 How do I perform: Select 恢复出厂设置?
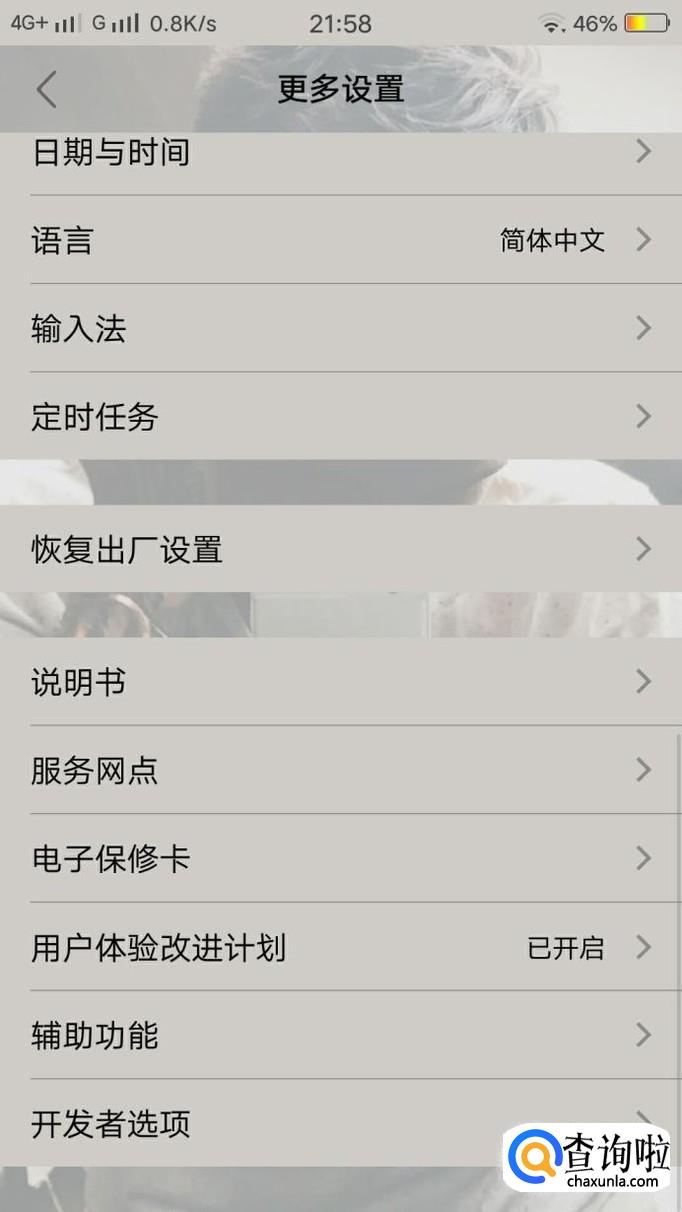coord(340,549)
